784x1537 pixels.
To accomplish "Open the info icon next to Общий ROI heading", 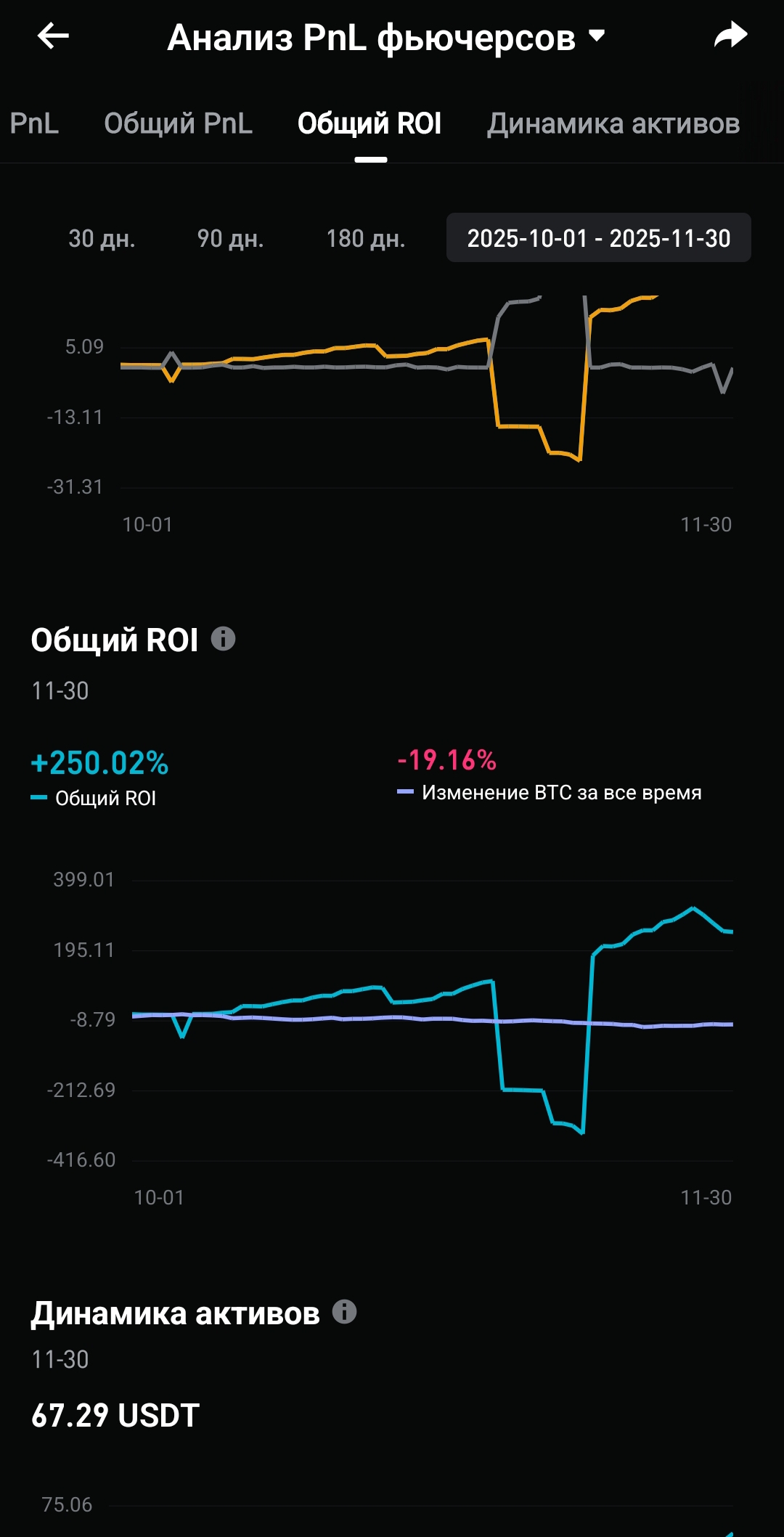I will (x=224, y=639).
